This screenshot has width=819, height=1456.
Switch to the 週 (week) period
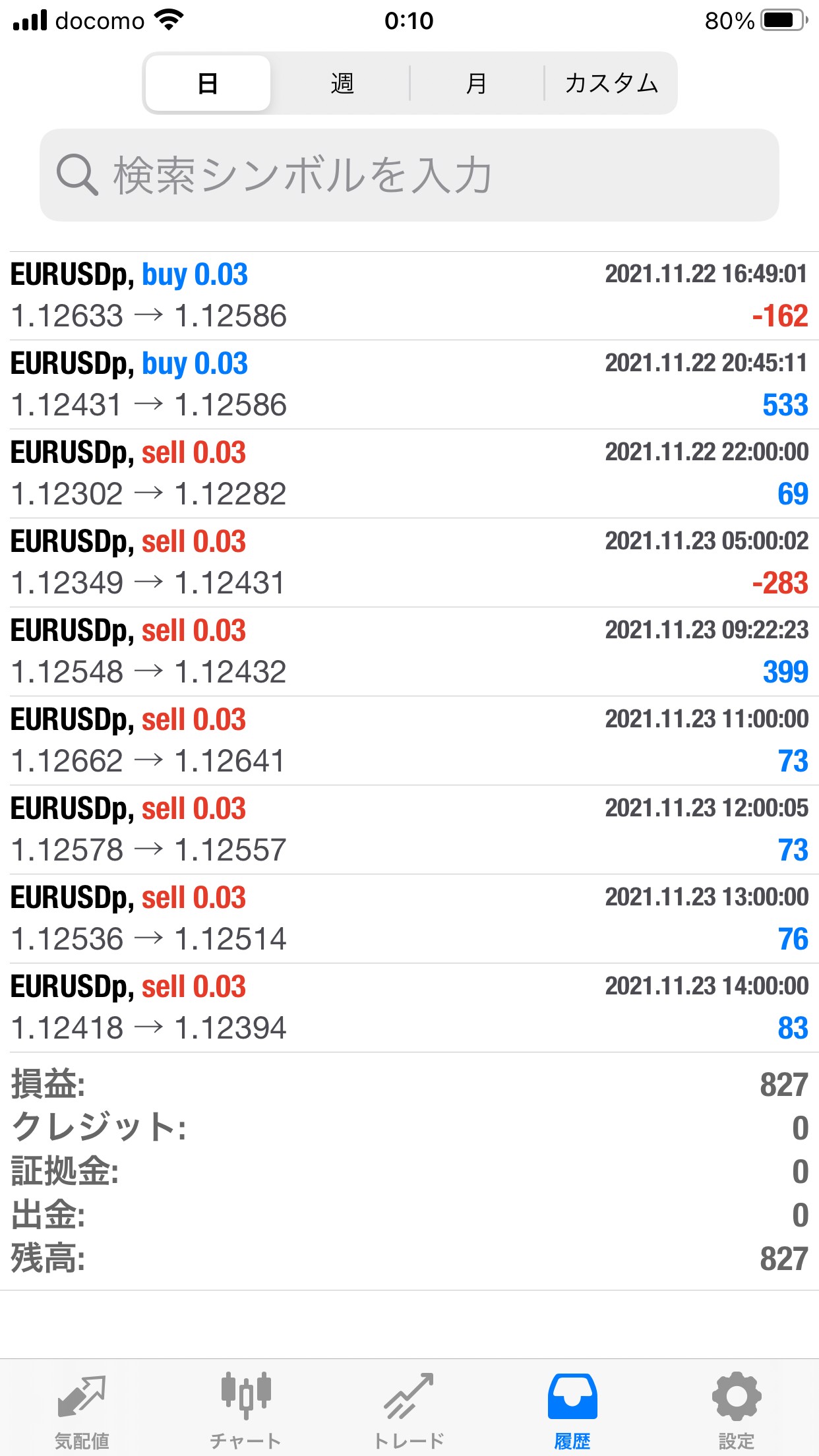(342, 83)
